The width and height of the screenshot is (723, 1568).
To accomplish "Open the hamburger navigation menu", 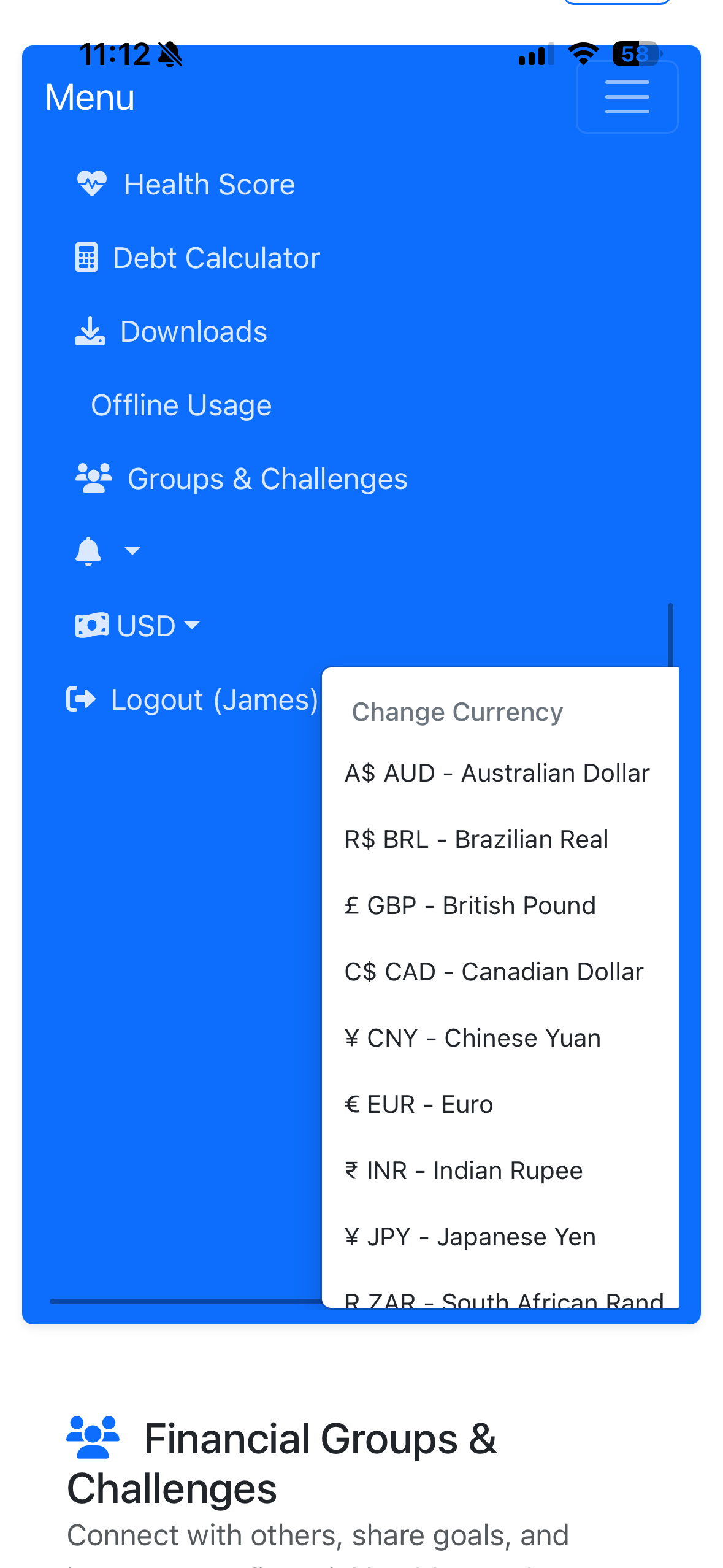I will coord(626,97).
